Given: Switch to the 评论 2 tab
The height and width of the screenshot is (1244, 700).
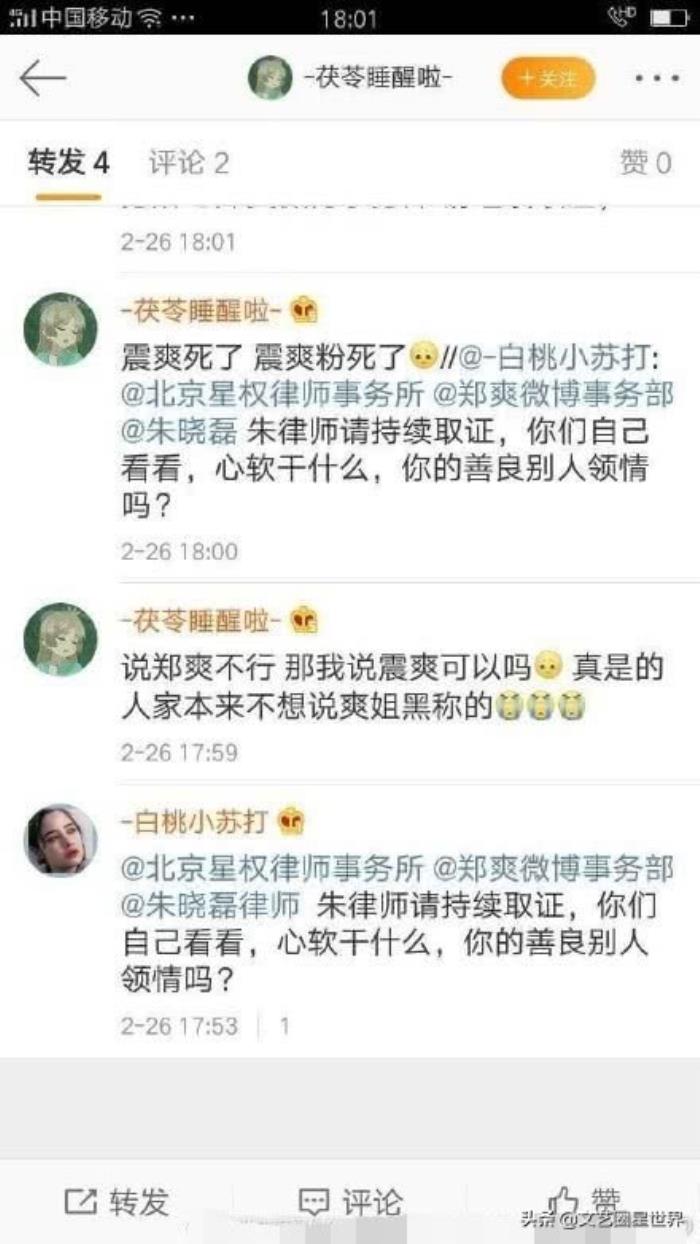Looking at the screenshot, I should tap(189, 163).
